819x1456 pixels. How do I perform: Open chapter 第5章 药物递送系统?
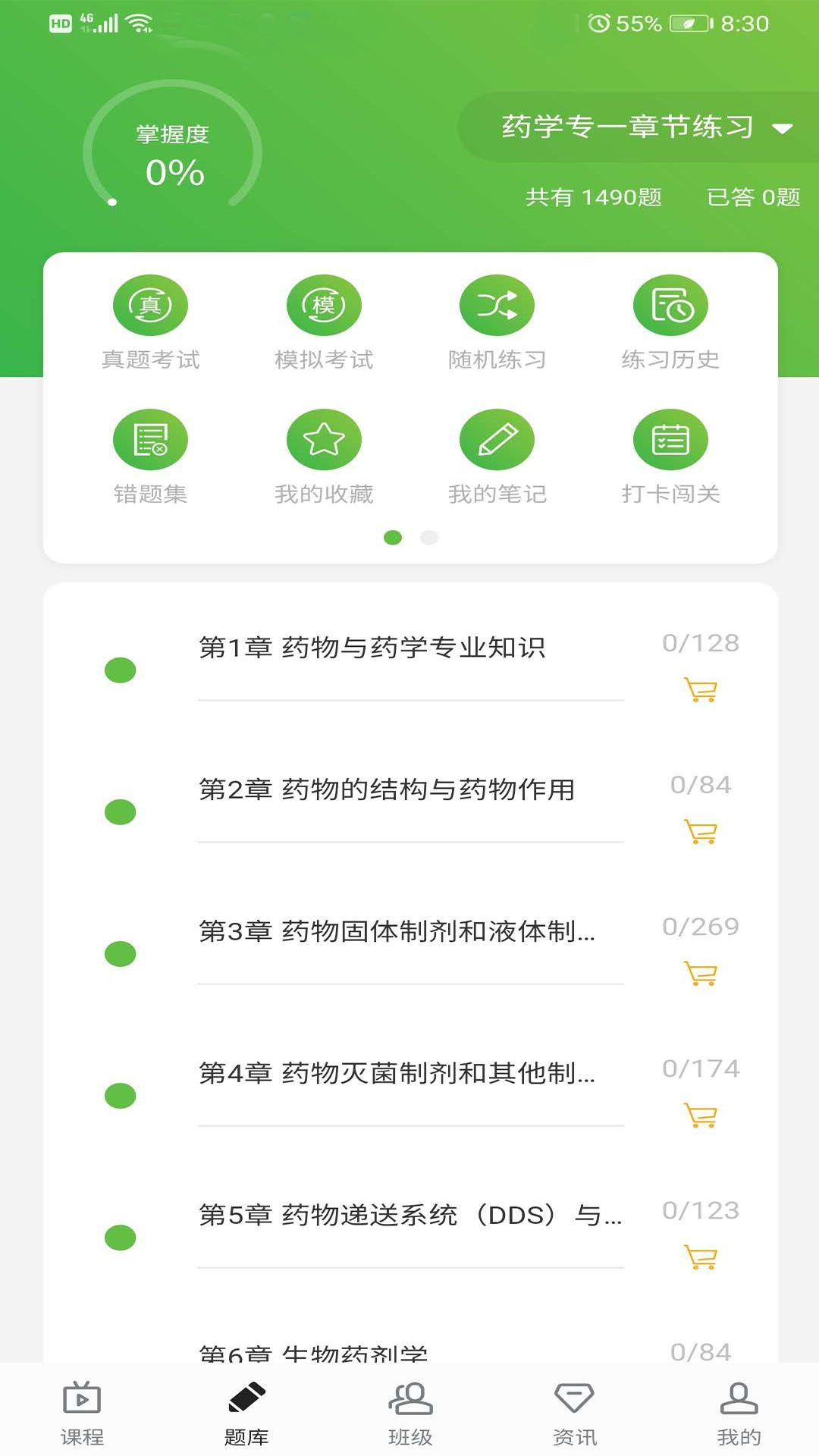point(409,1214)
